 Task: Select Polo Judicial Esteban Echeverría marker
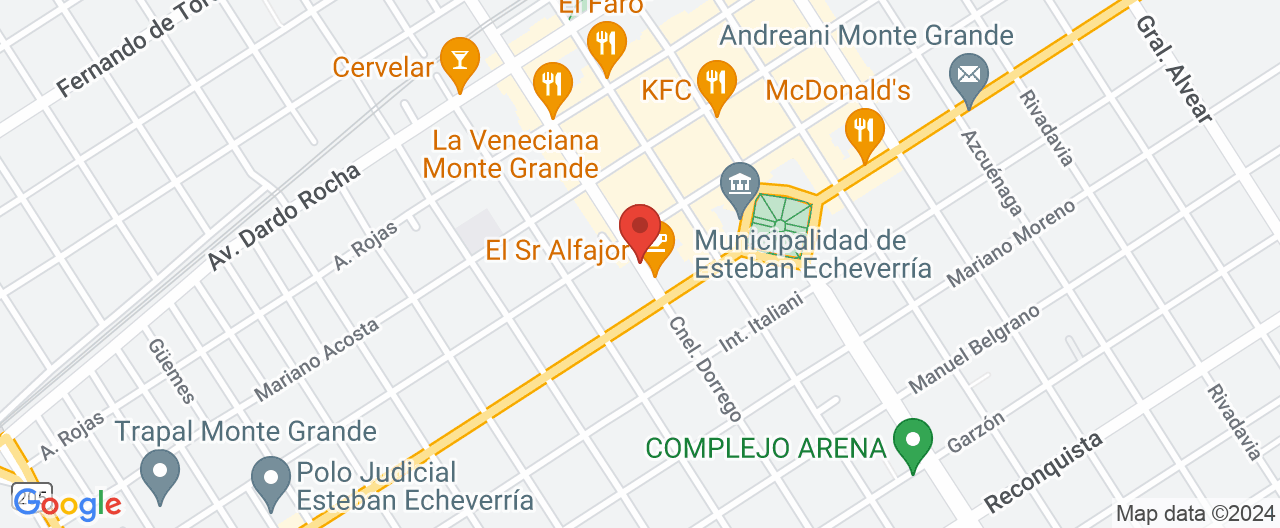270,478
